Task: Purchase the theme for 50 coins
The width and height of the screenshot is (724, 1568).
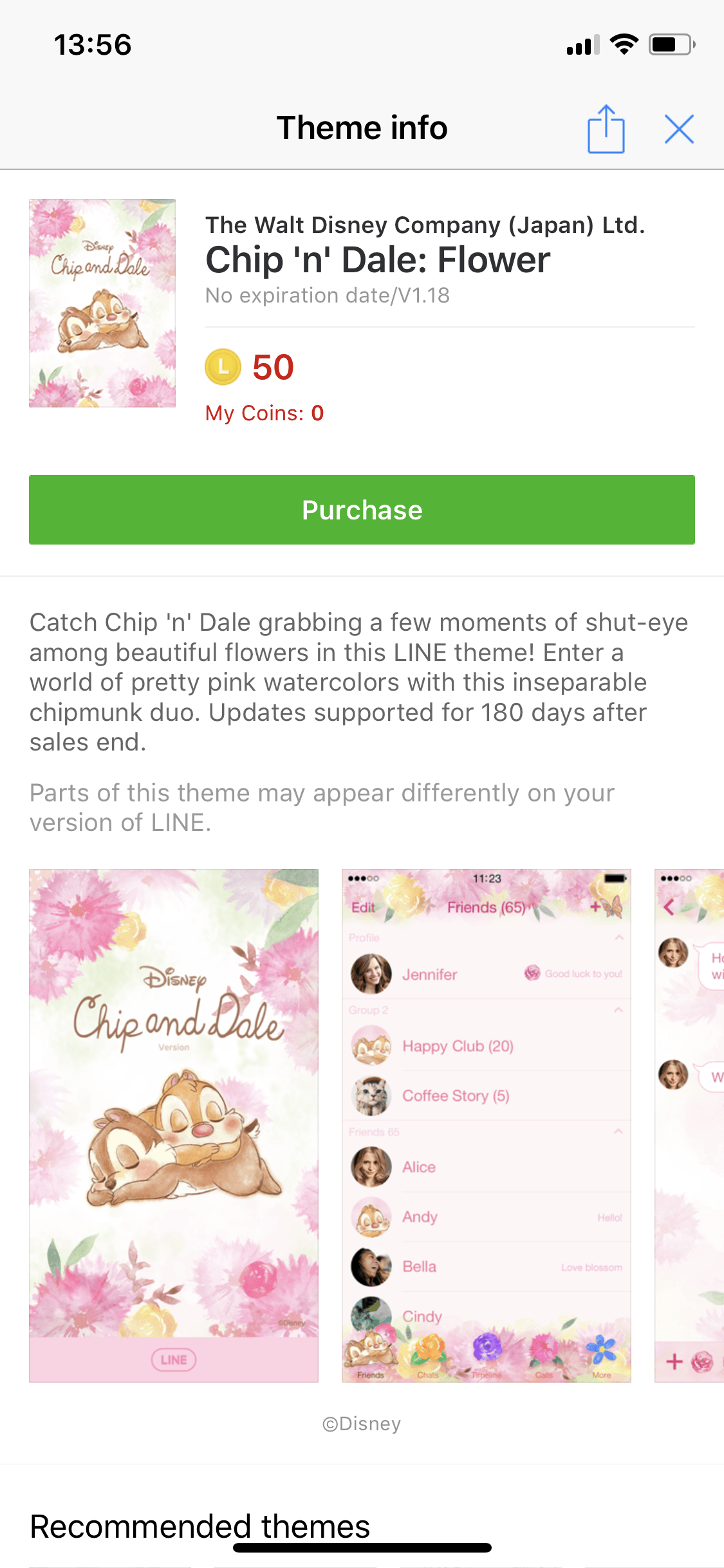Action: (x=362, y=510)
